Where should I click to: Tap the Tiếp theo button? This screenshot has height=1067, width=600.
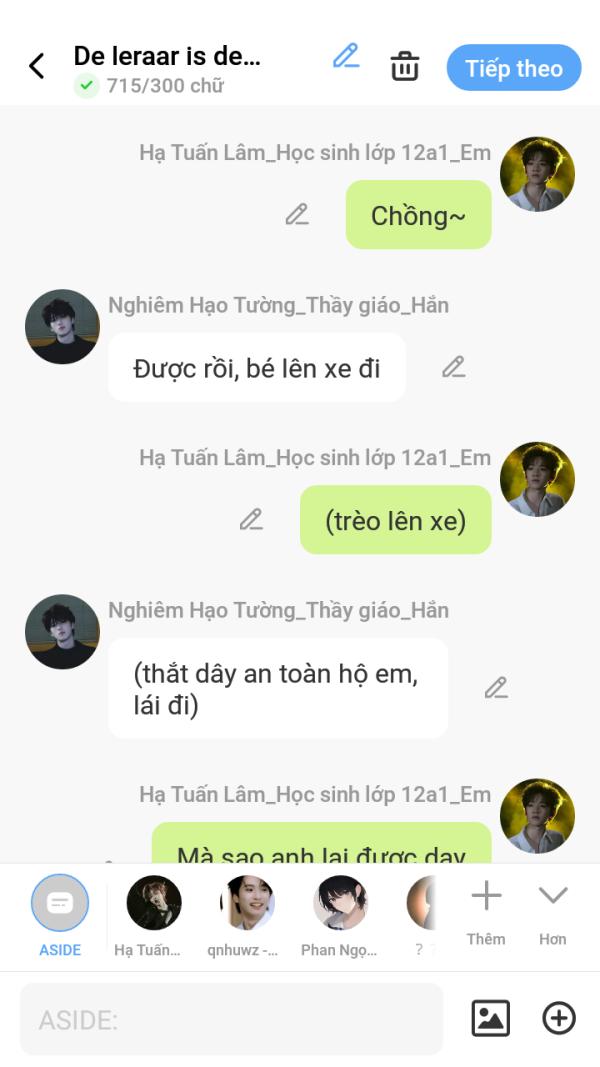point(514,68)
